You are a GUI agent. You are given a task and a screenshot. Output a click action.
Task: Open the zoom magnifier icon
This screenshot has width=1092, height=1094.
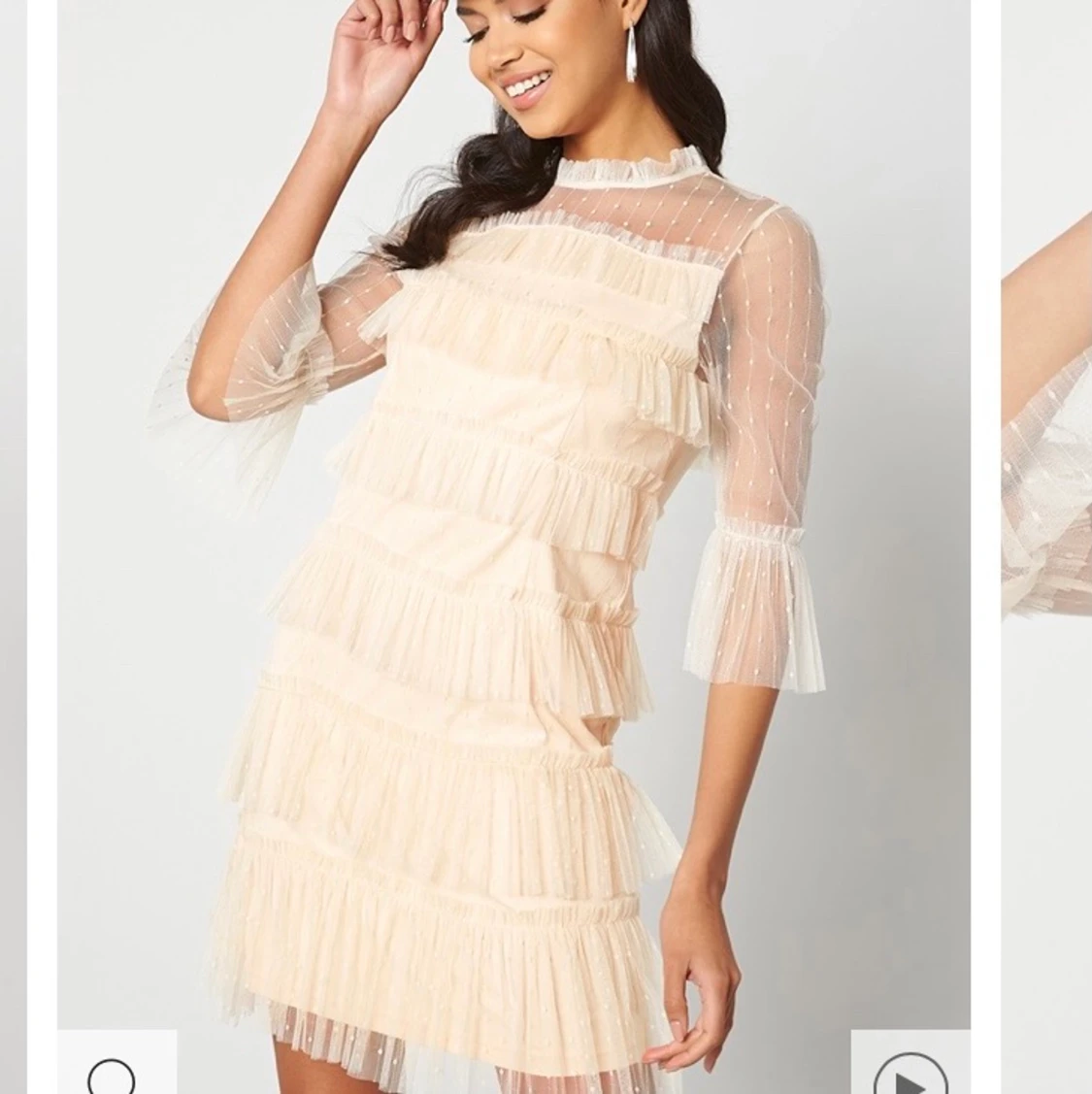click(x=113, y=1073)
